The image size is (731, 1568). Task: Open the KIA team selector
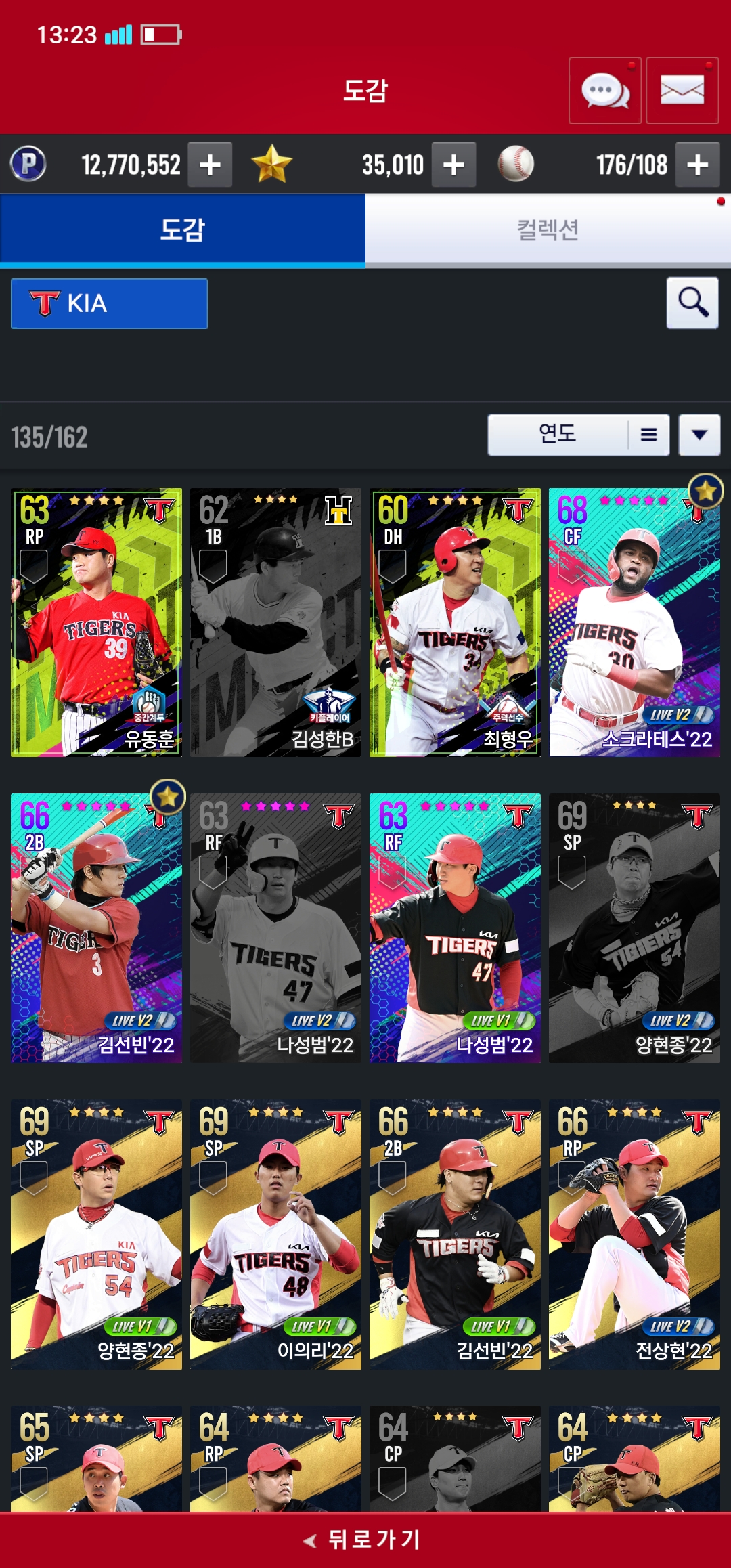tap(109, 303)
